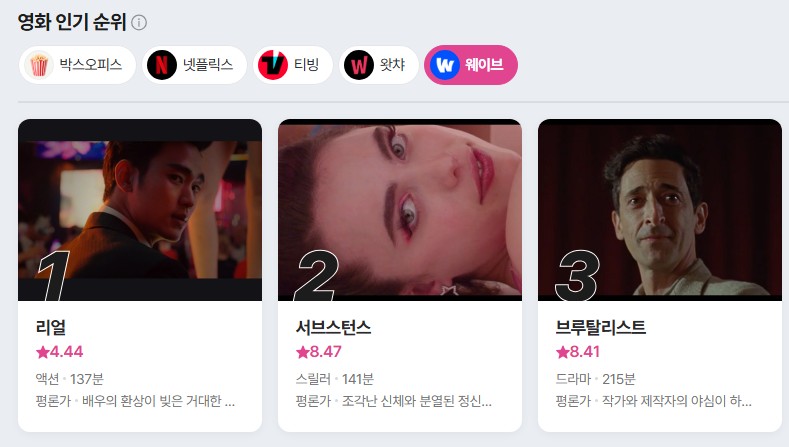Image resolution: width=789 pixels, height=447 pixels.
Task: Select the 넷플릭스 ranking chip
Action: (195, 66)
